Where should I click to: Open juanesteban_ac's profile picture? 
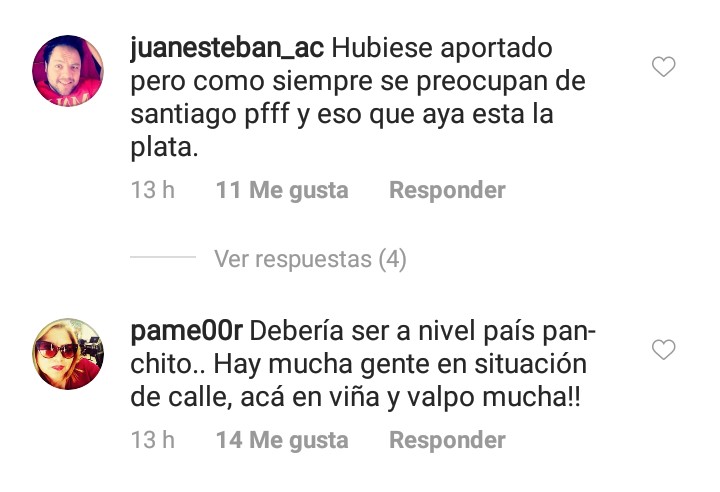69,70
